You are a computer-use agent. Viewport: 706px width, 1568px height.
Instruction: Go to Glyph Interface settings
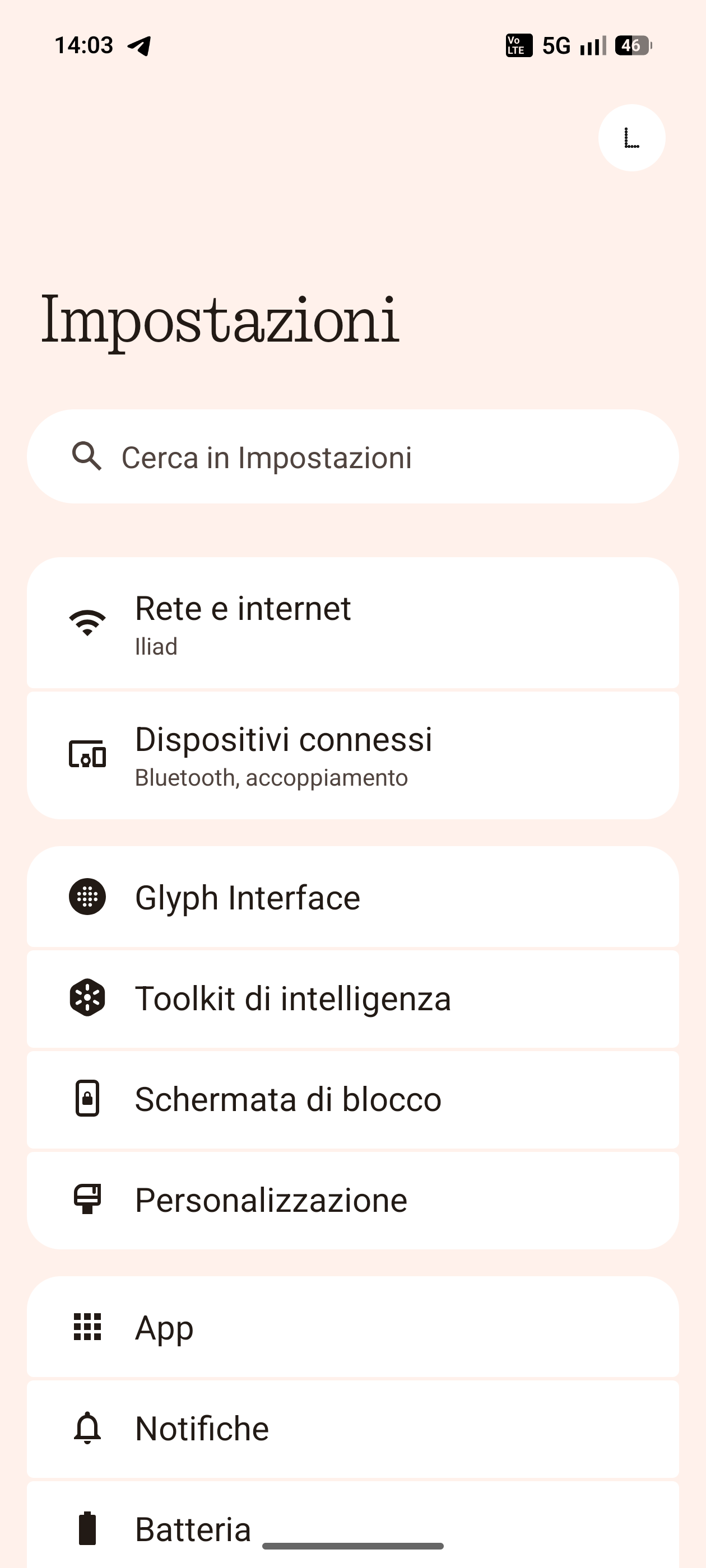[x=352, y=897]
